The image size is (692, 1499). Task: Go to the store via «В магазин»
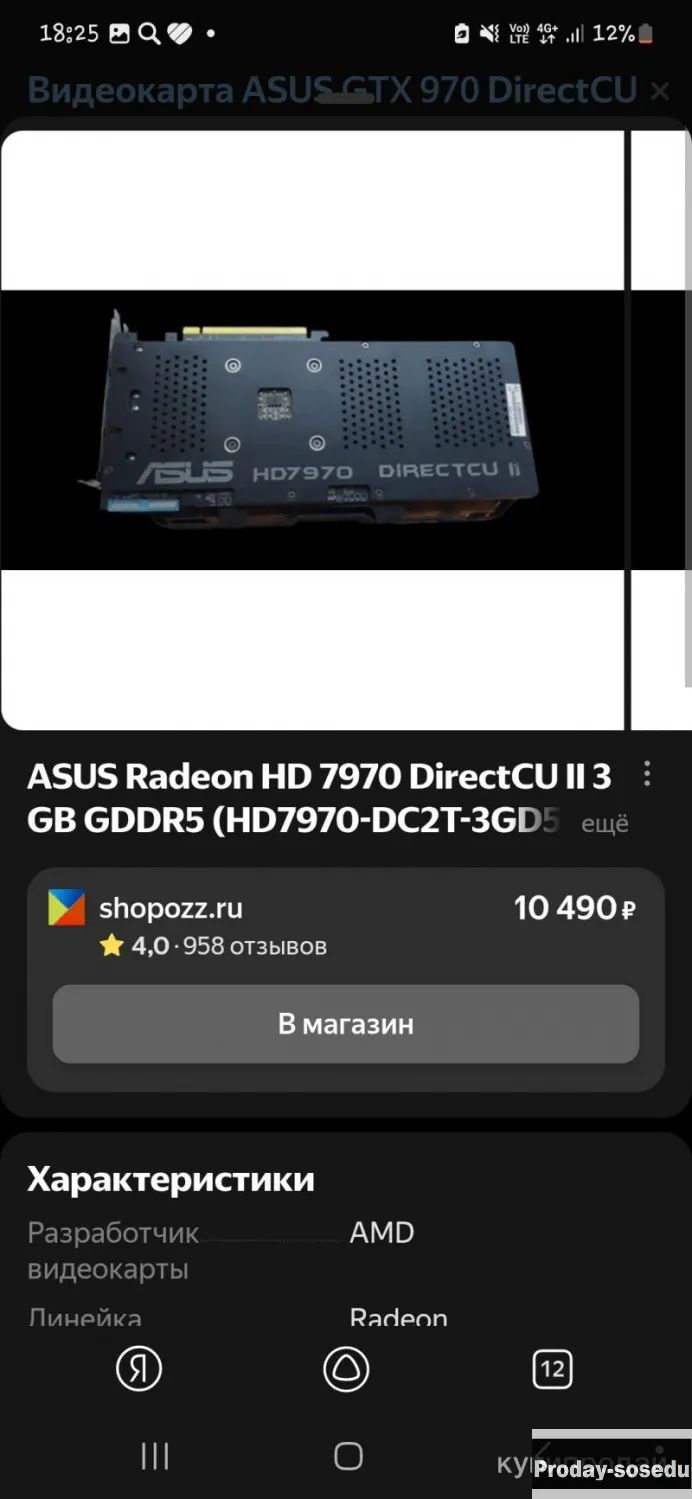coord(346,1024)
